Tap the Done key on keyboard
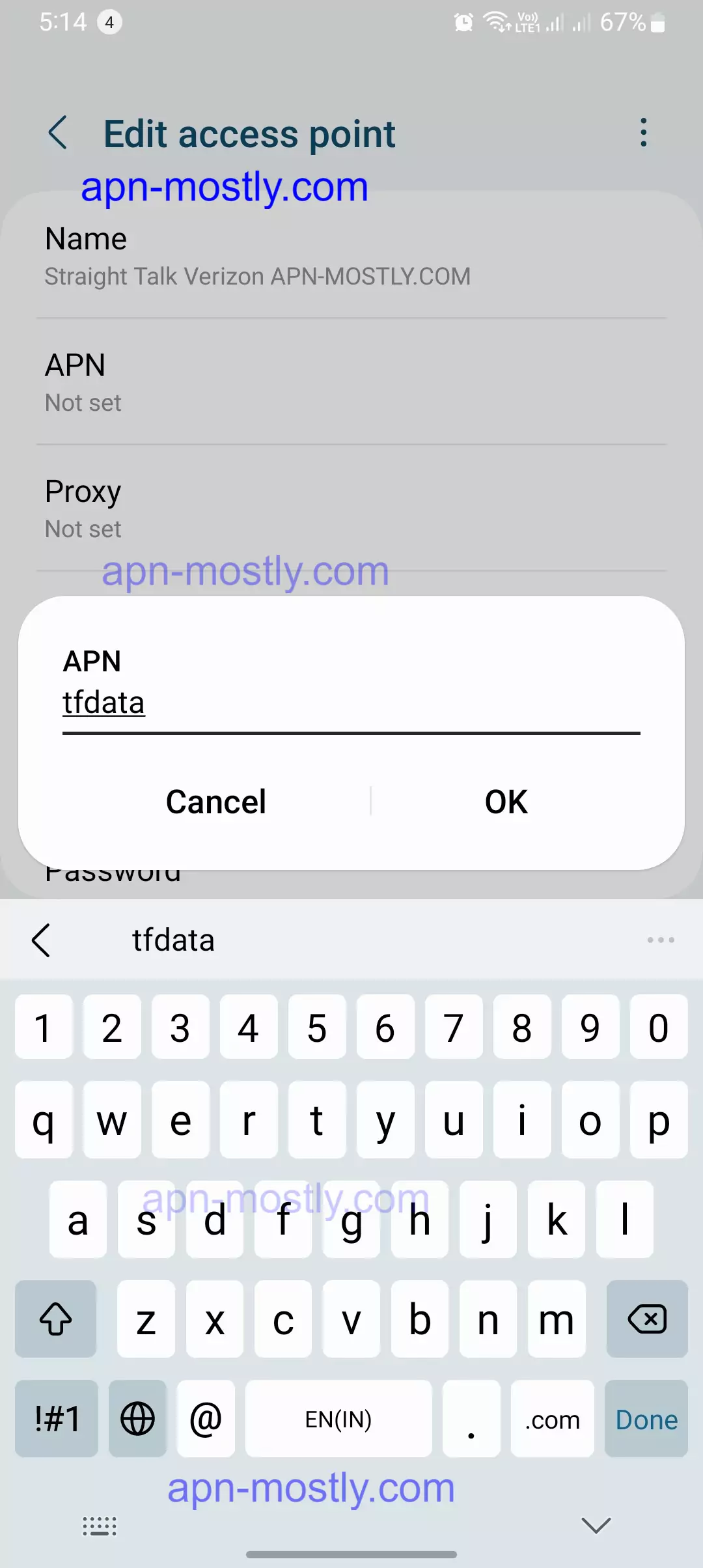Viewport: 703px width, 1568px height. [646, 1420]
